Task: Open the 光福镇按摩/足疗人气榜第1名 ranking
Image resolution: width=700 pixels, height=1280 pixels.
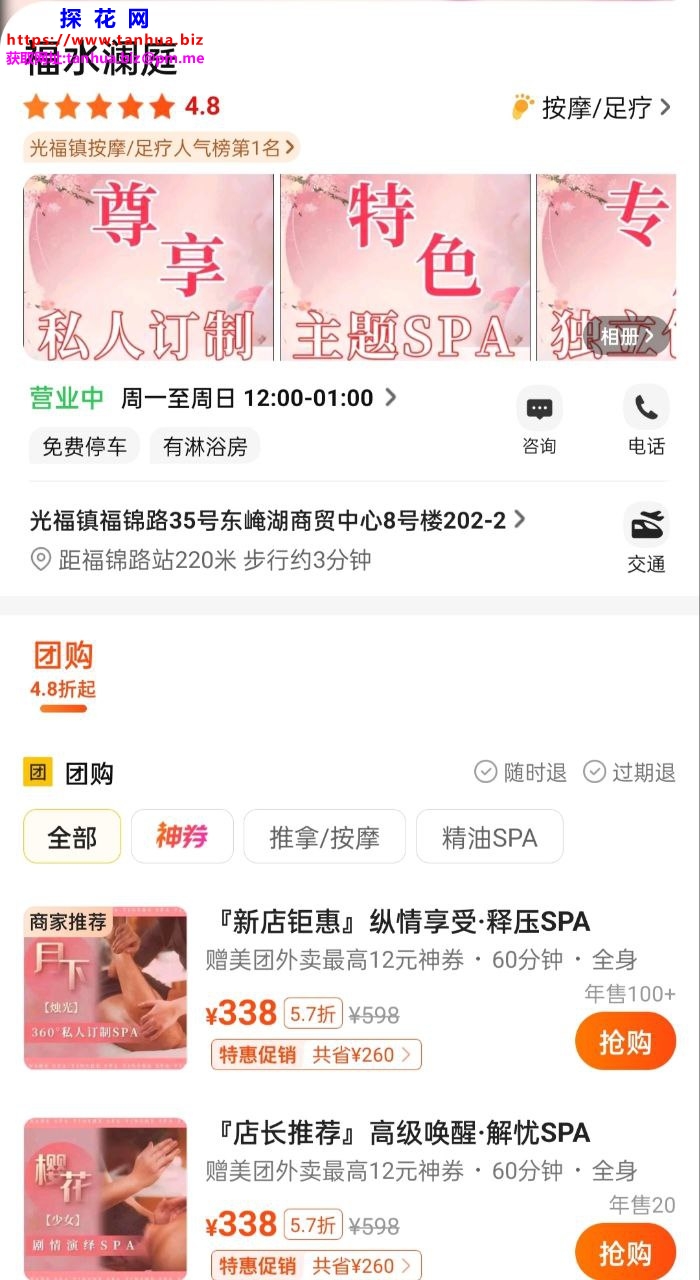Action: (162, 148)
